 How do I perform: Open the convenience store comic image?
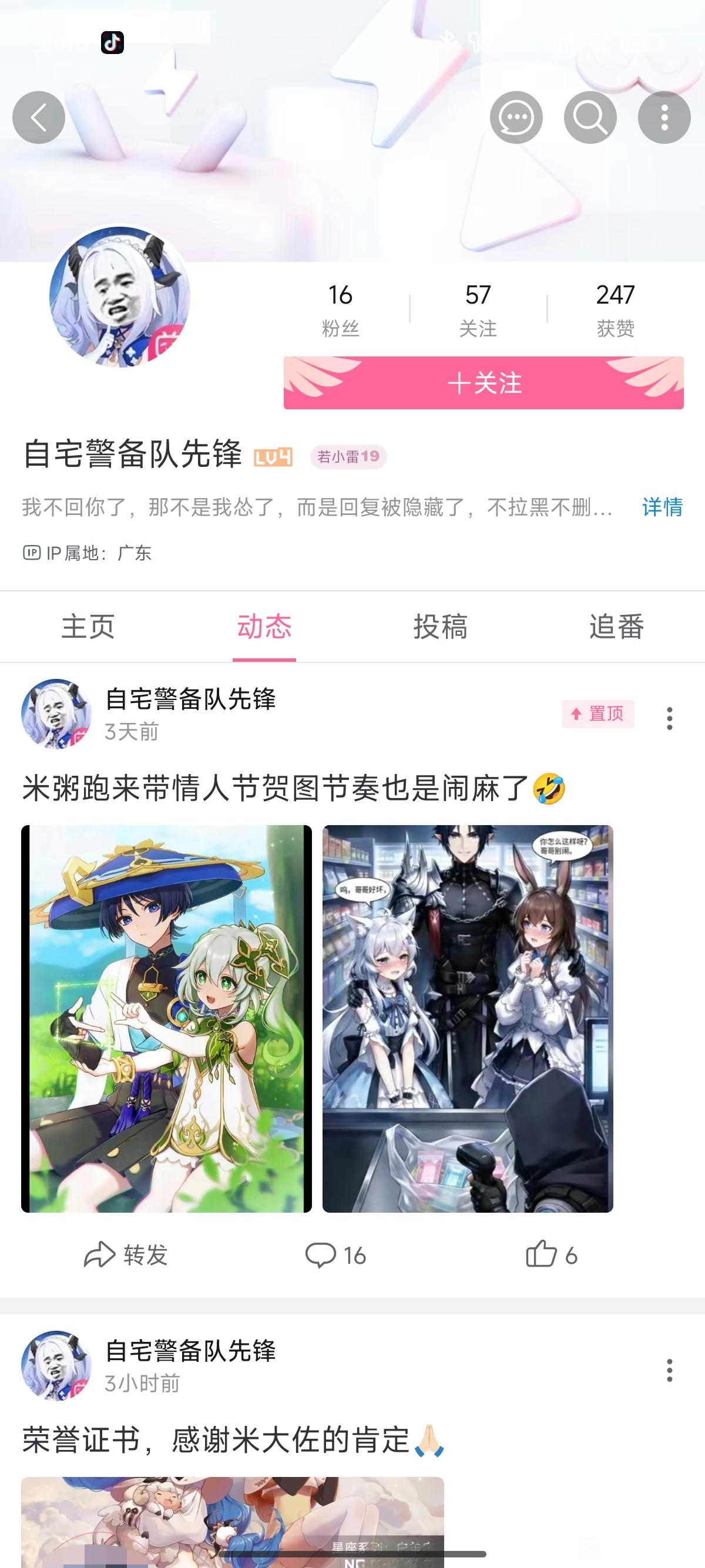(468, 1018)
